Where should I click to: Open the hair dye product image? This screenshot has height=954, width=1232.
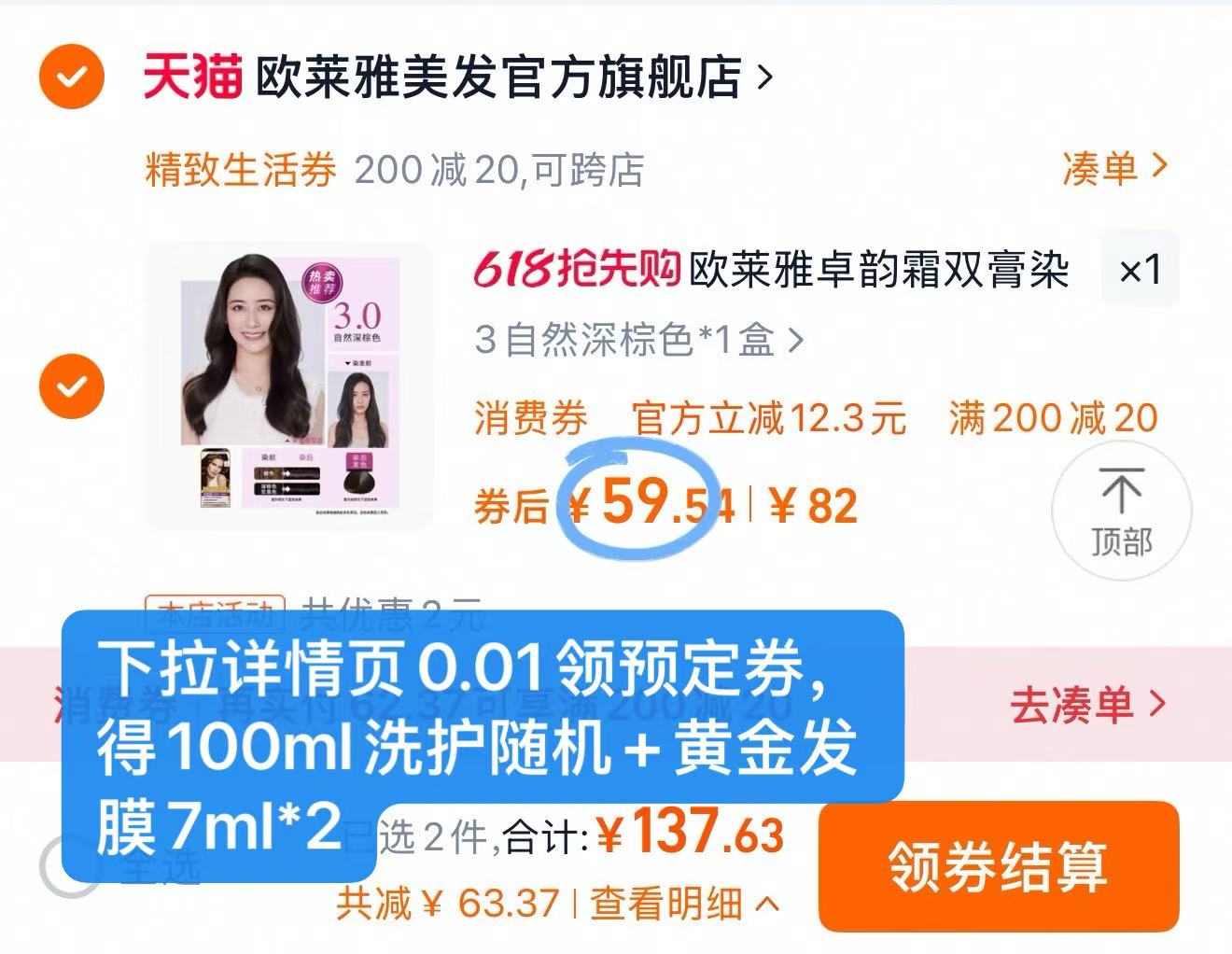[x=290, y=385]
